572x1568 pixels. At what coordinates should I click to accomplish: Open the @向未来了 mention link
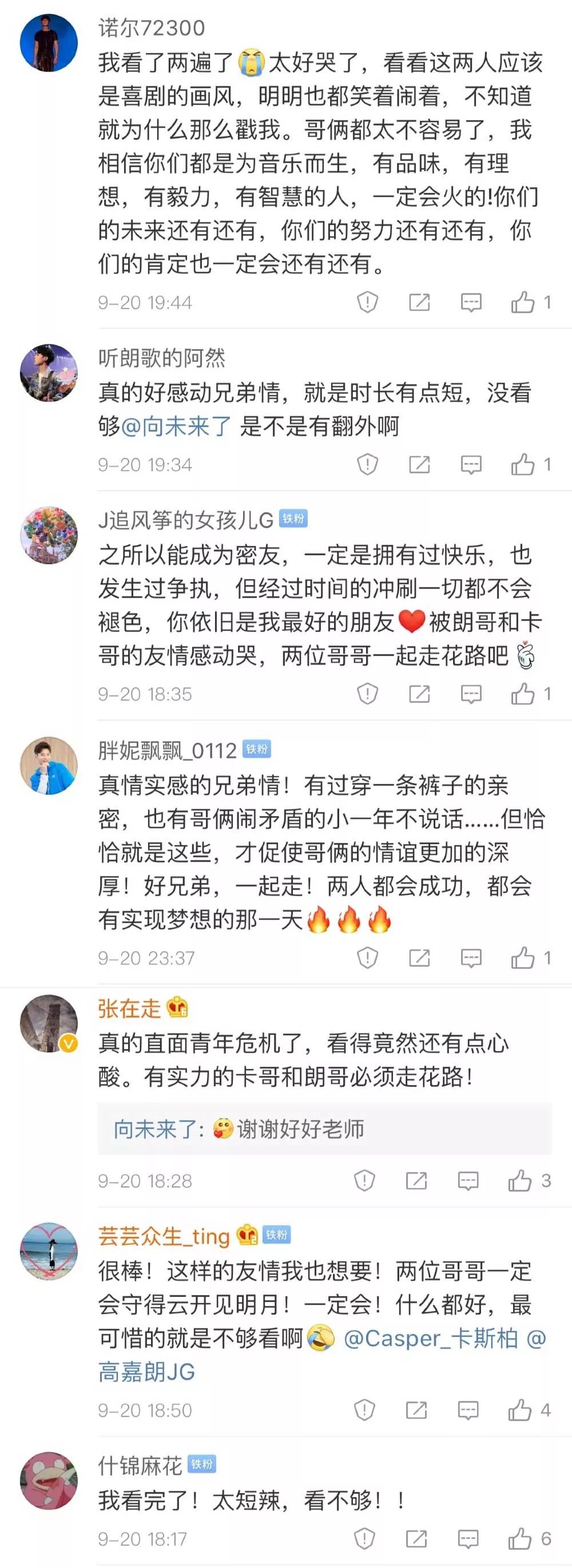(x=176, y=426)
